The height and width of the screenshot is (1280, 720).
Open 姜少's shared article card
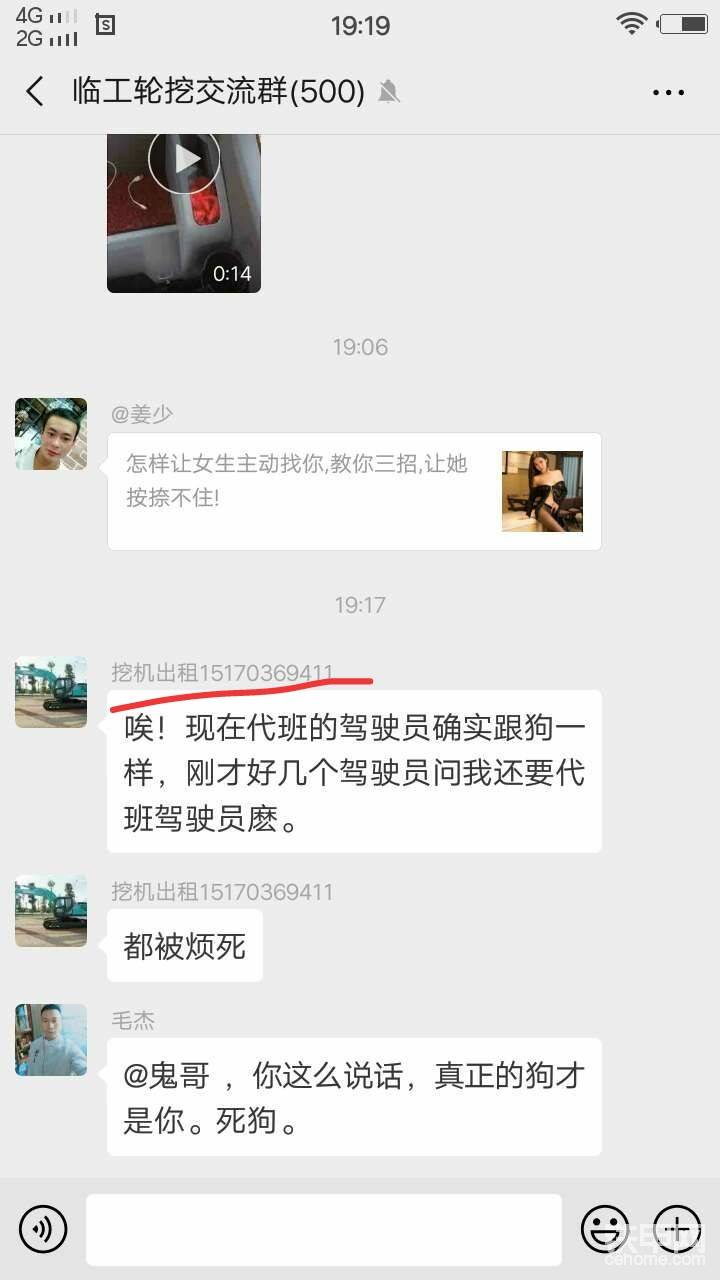[354, 491]
